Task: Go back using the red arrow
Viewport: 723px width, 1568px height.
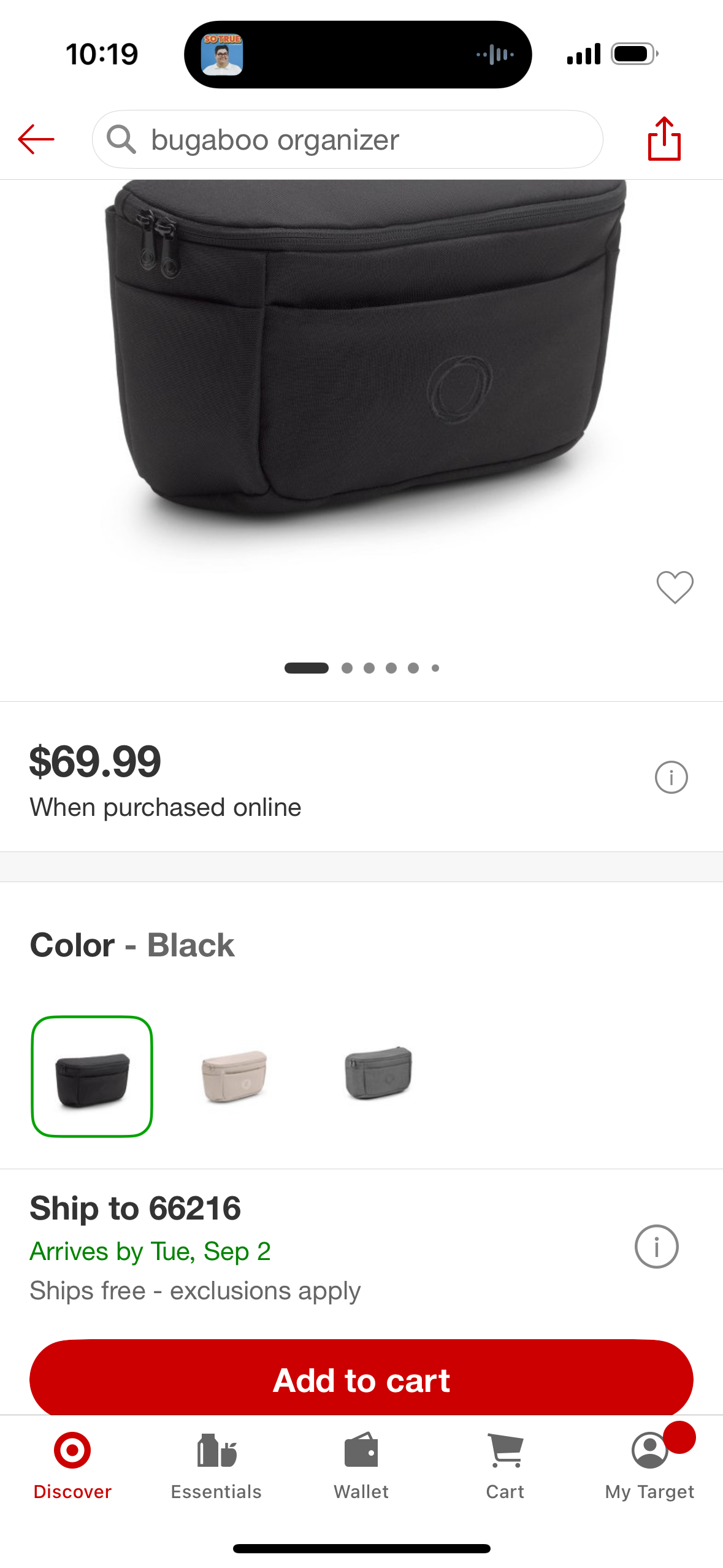Action: pos(36,139)
